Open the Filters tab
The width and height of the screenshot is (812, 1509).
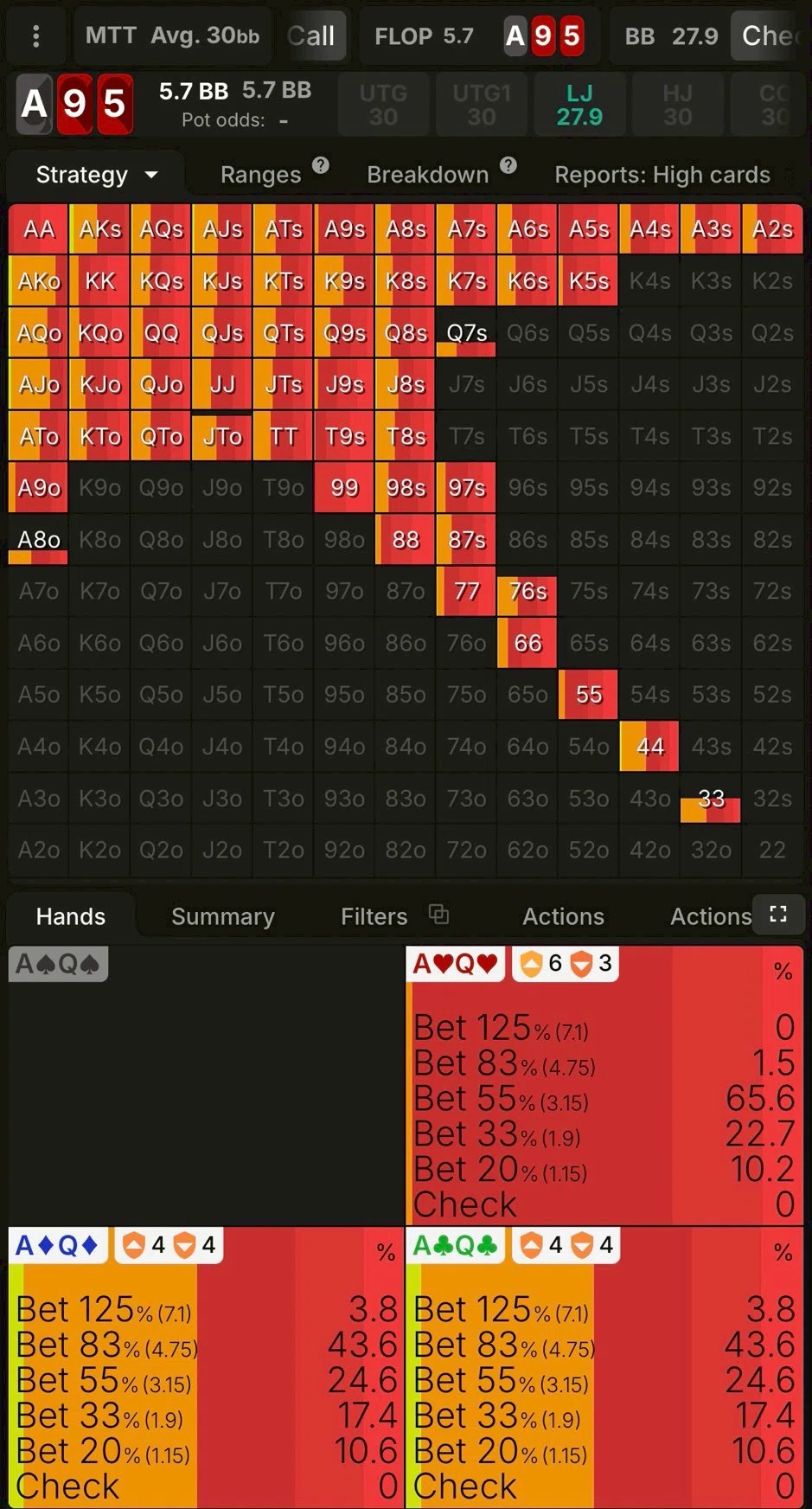(374, 916)
